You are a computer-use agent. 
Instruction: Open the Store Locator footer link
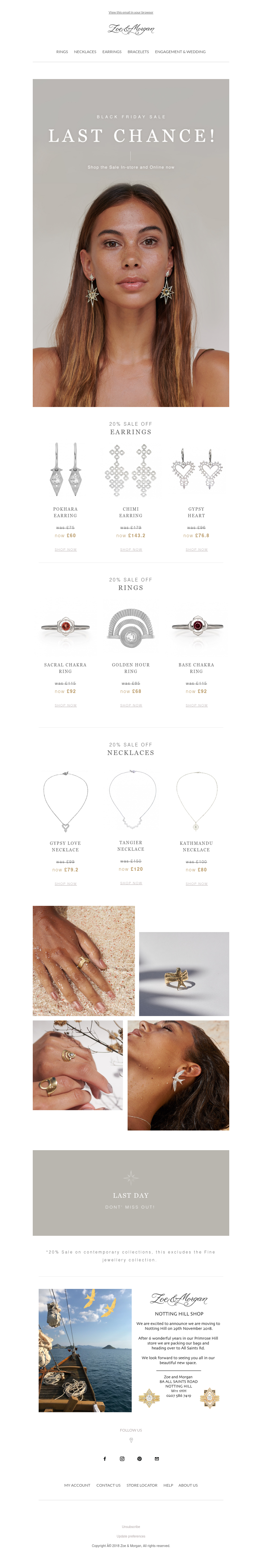(x=141, y=1485)
